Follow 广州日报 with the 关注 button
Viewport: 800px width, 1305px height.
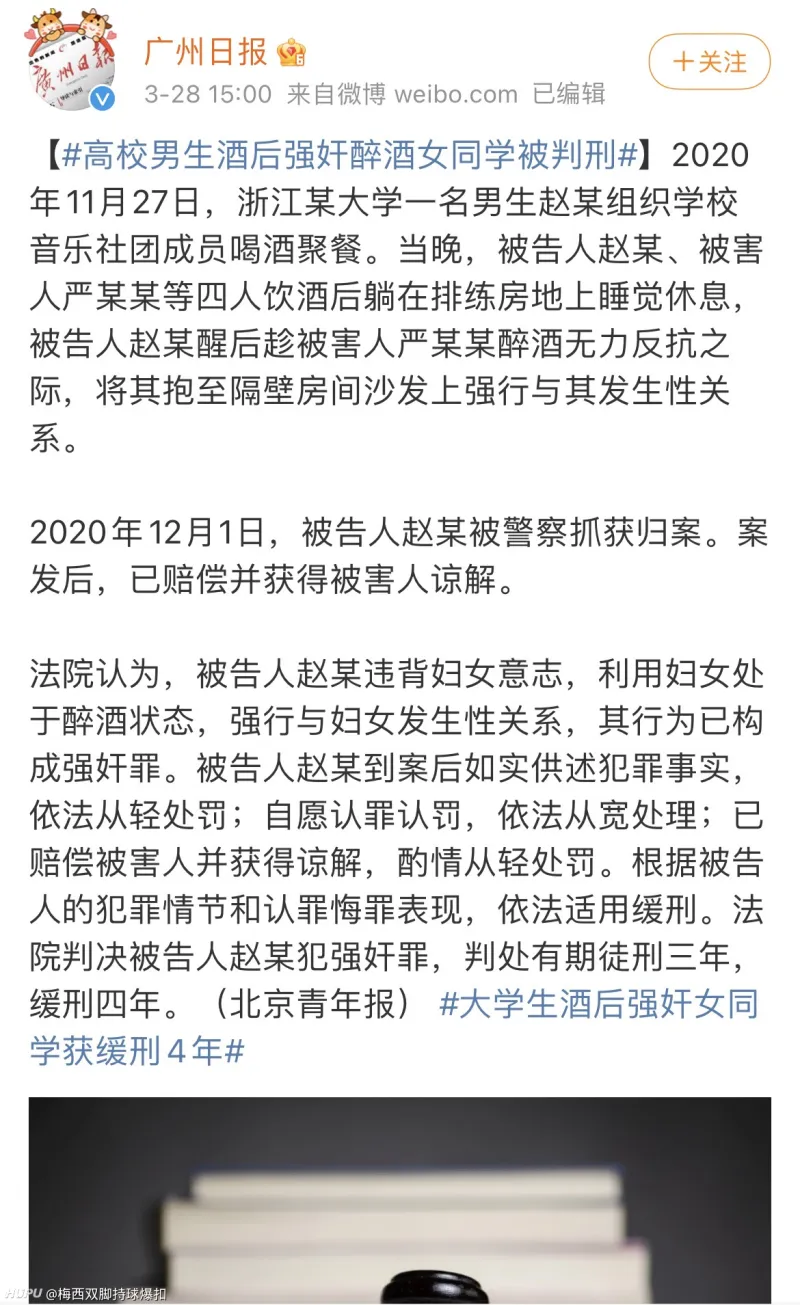709,62
